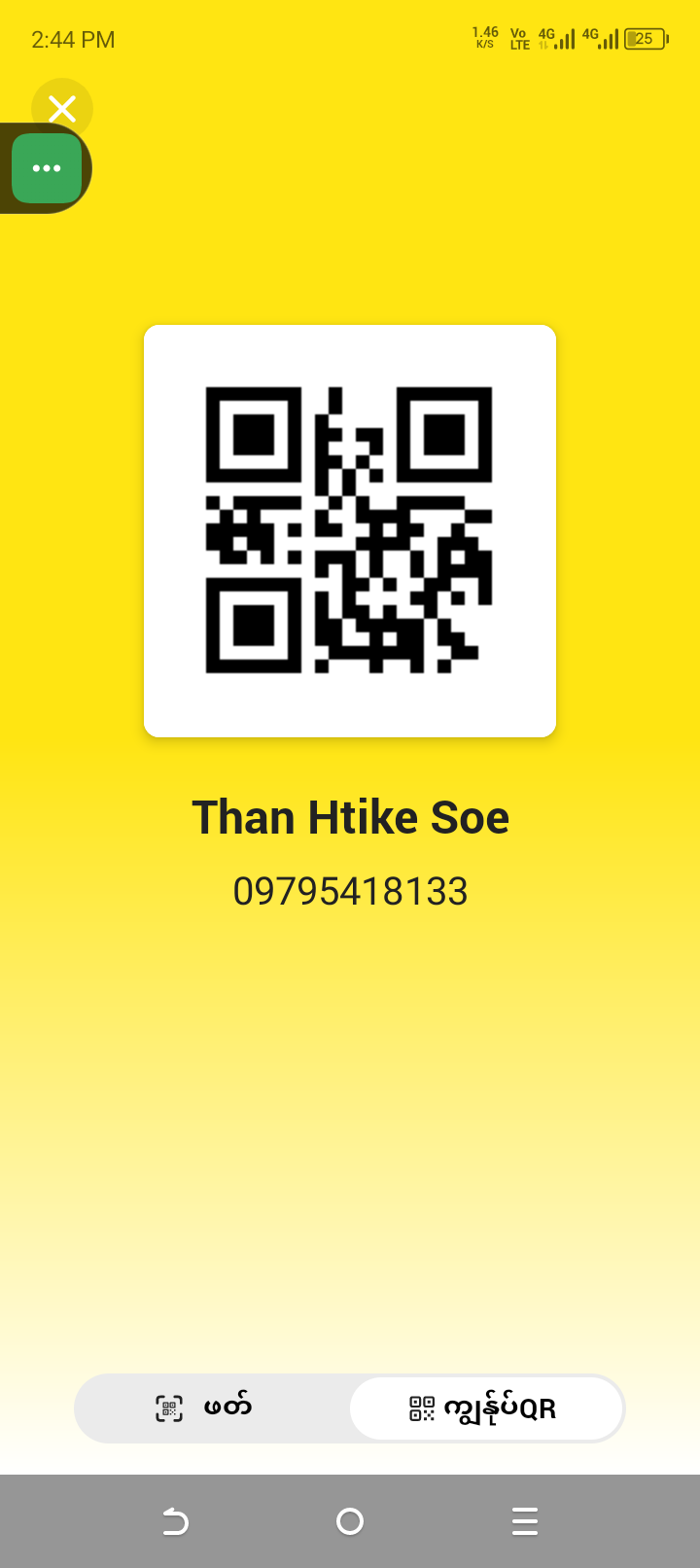Open the green floating three-dots bubble

pyautogui.click(x=47, y=168)
